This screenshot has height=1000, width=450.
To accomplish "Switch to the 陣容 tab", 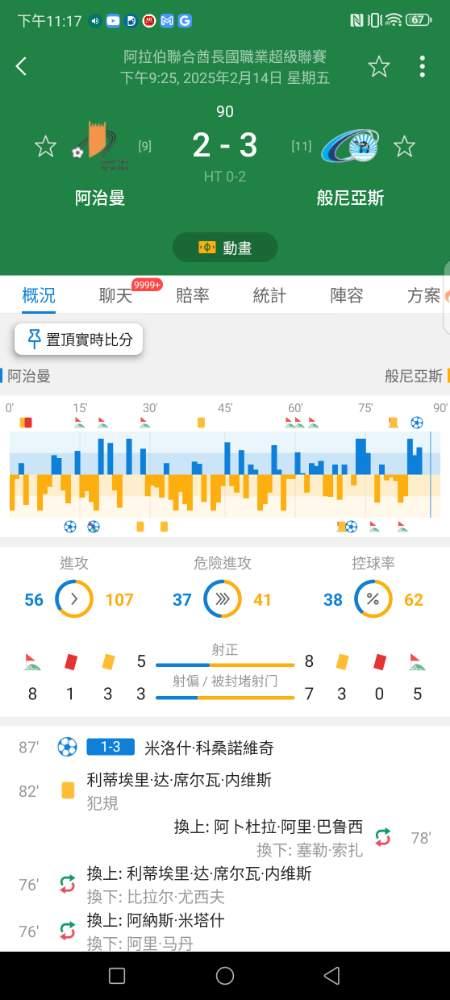I will point(346,295).
